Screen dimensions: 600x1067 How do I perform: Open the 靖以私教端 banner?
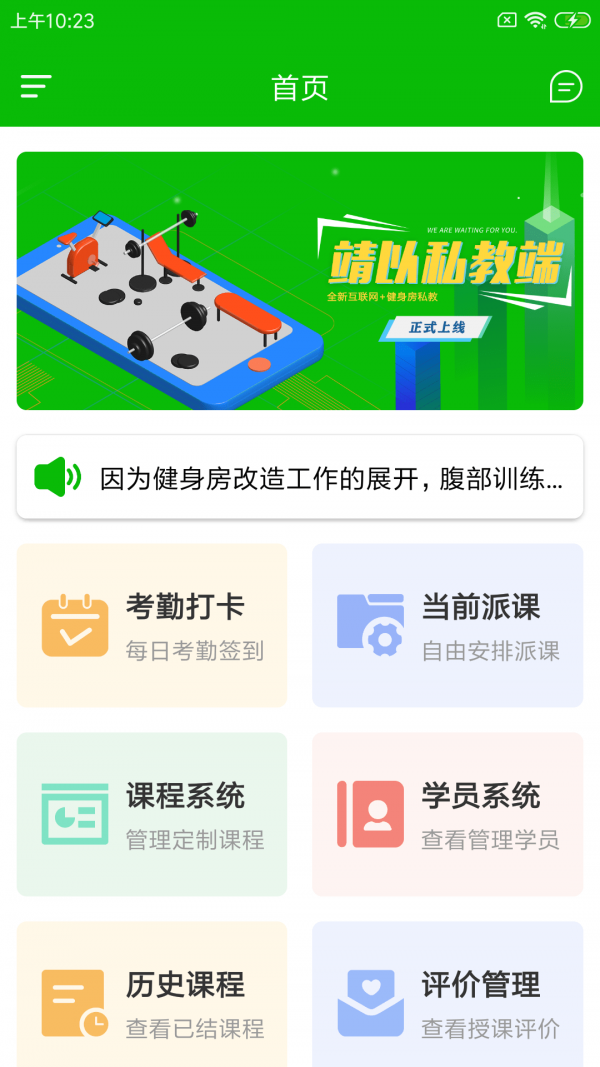(x=300, y=281)
